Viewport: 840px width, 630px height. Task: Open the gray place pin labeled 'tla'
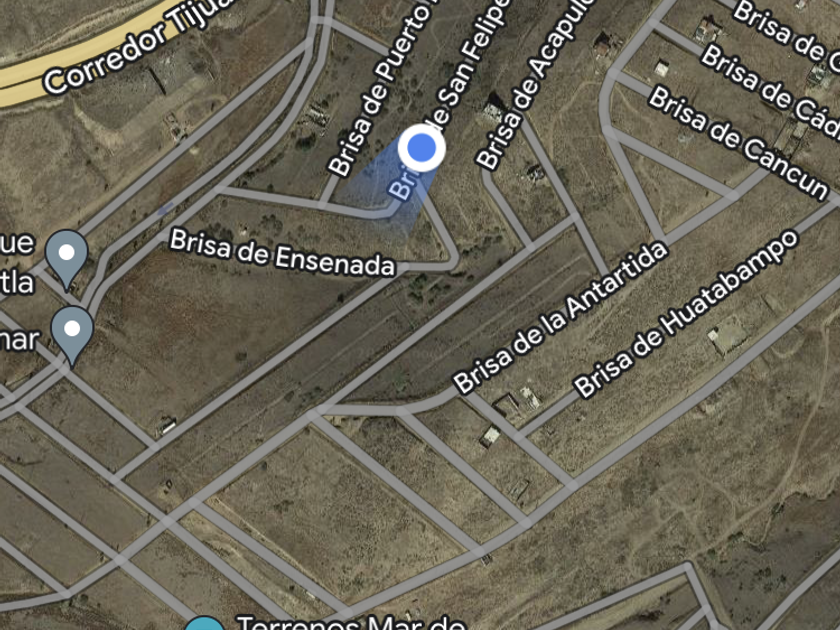68,254
